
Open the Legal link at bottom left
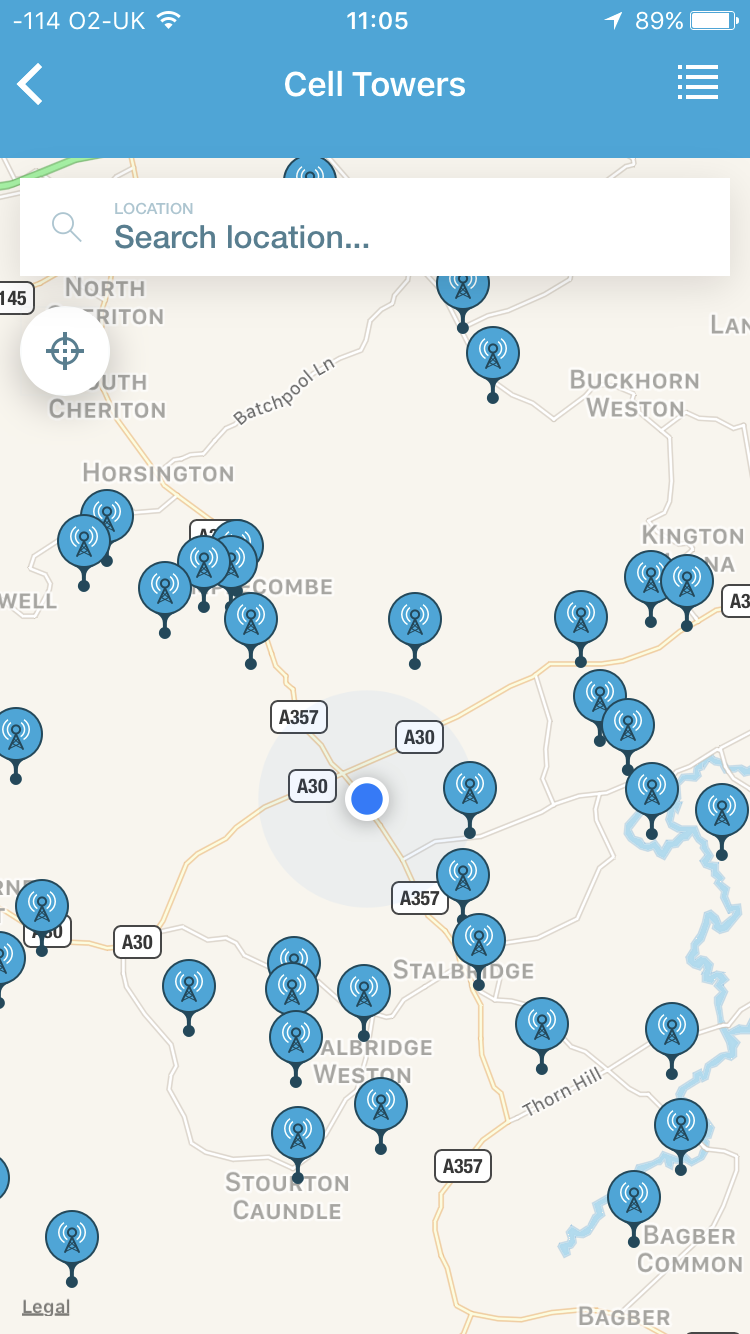pos(45,1306)
